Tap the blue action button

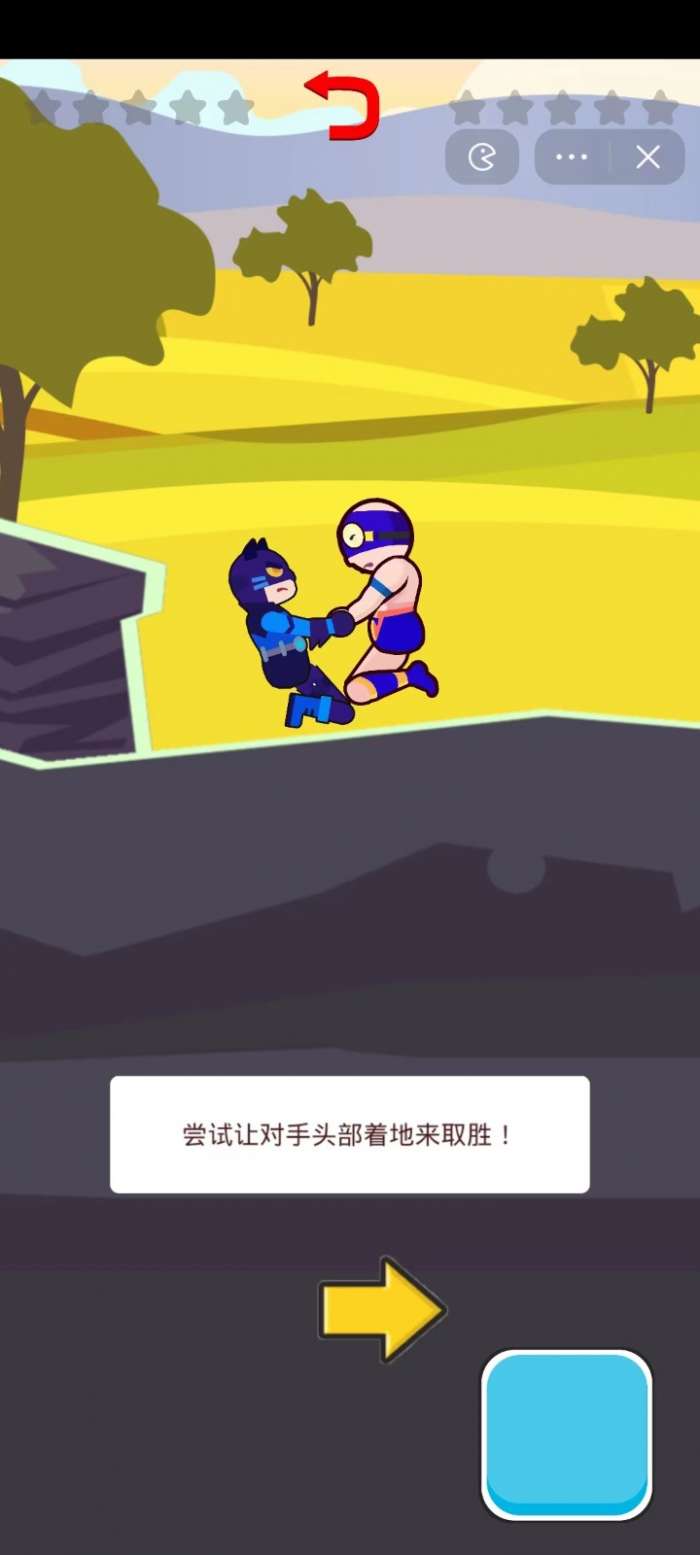click(567, 1433)
